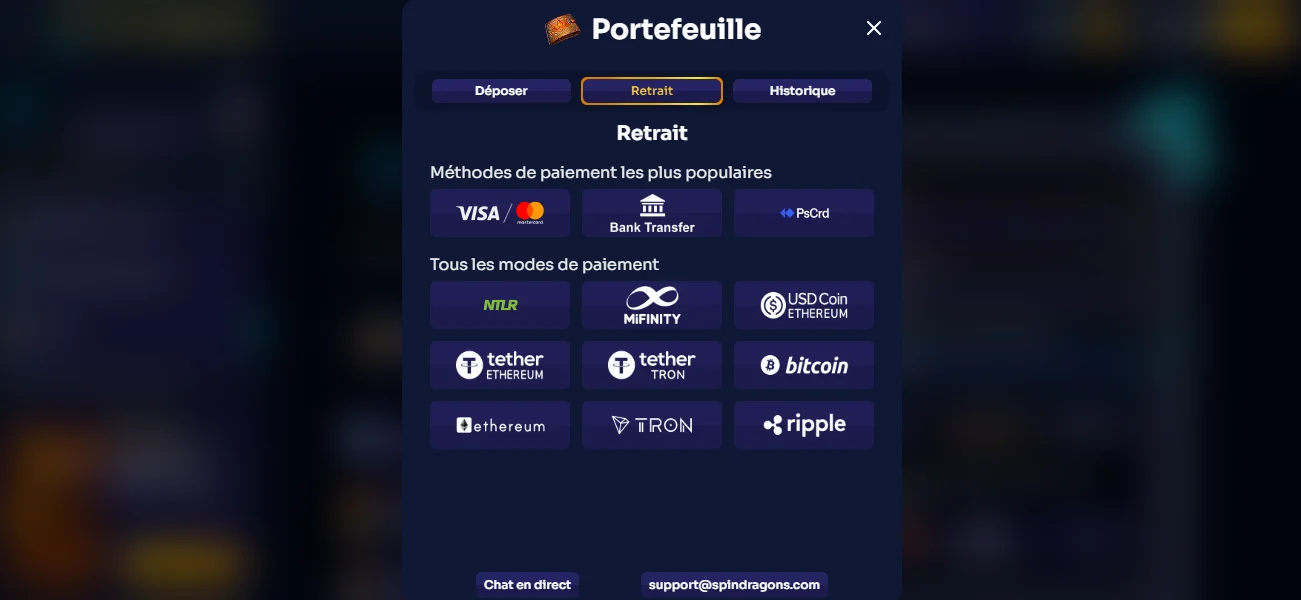Select Bank Transfer as payment method
1301x600 pixels.
(652, 213)
